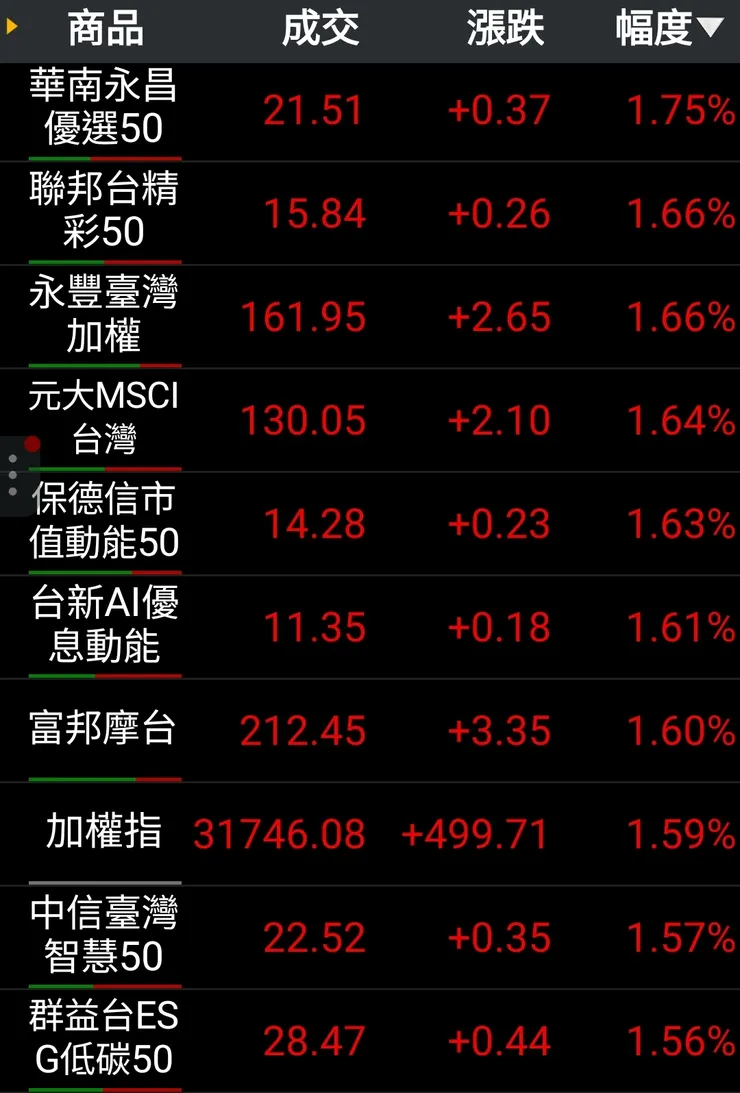The width and height of the screenshot is (740, 1093).
Task: Open 聯邦台精彩50 quote details
Action: coord(104,212)
